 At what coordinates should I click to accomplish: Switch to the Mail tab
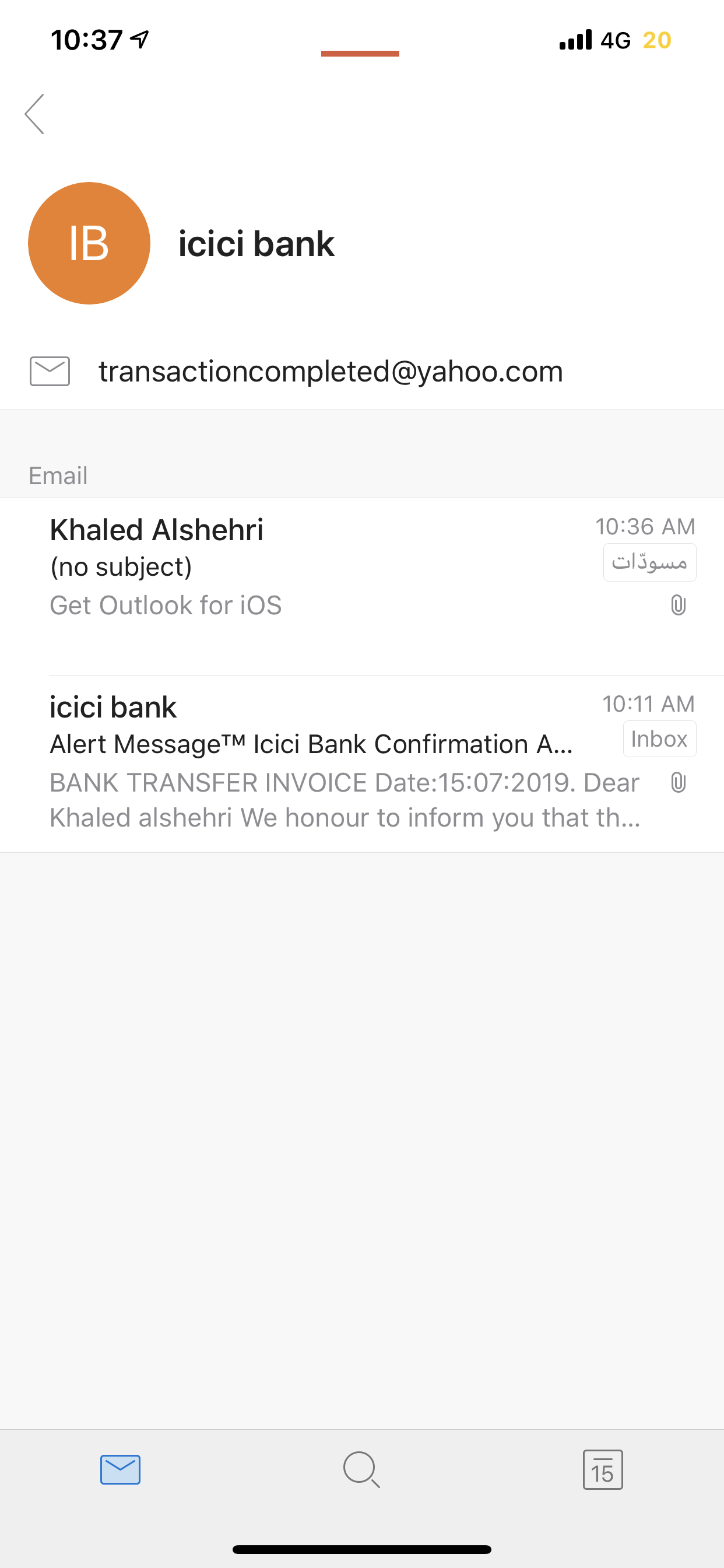click(121, 1469)
